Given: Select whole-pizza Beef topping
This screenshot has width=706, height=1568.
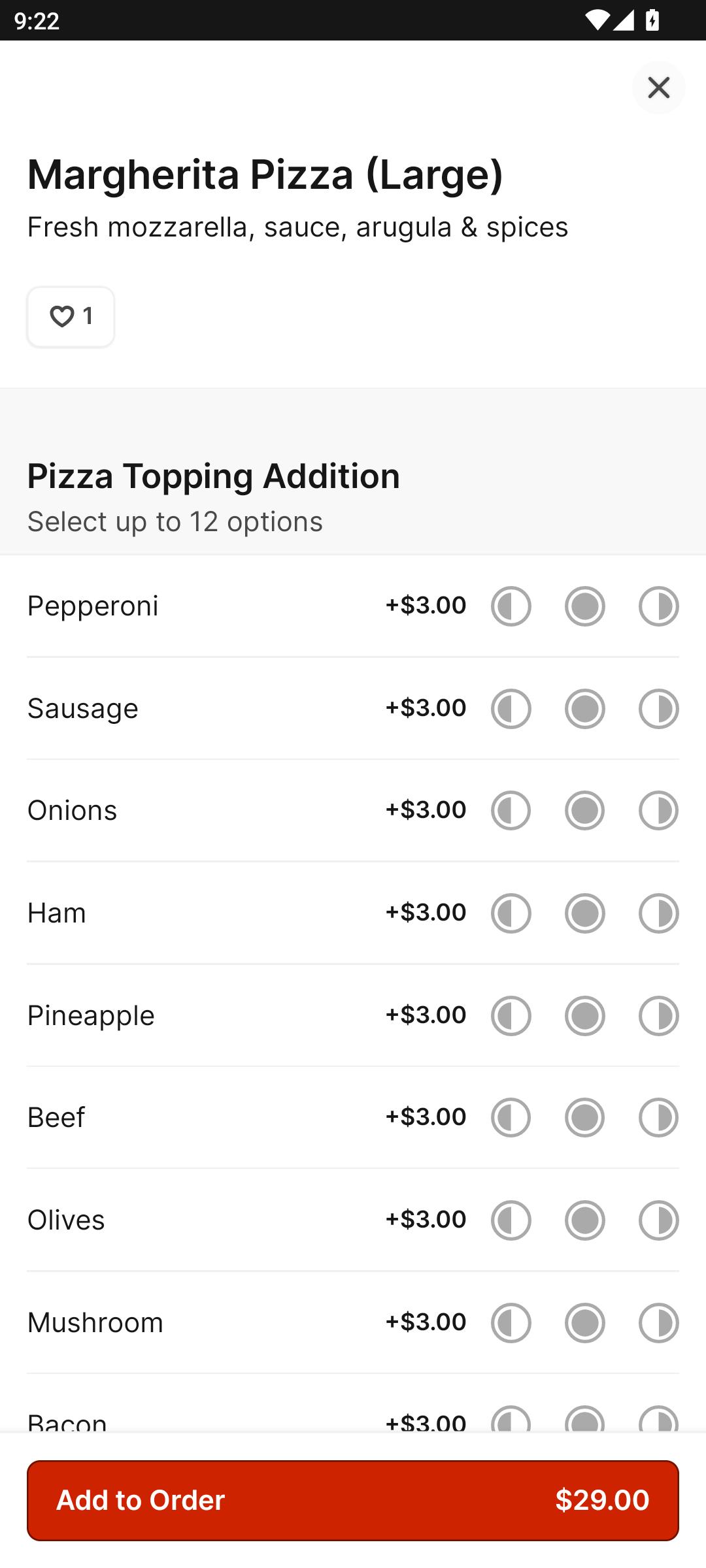Looking at the screenshot, I should pyautogui.click(x=584, y=1118).
